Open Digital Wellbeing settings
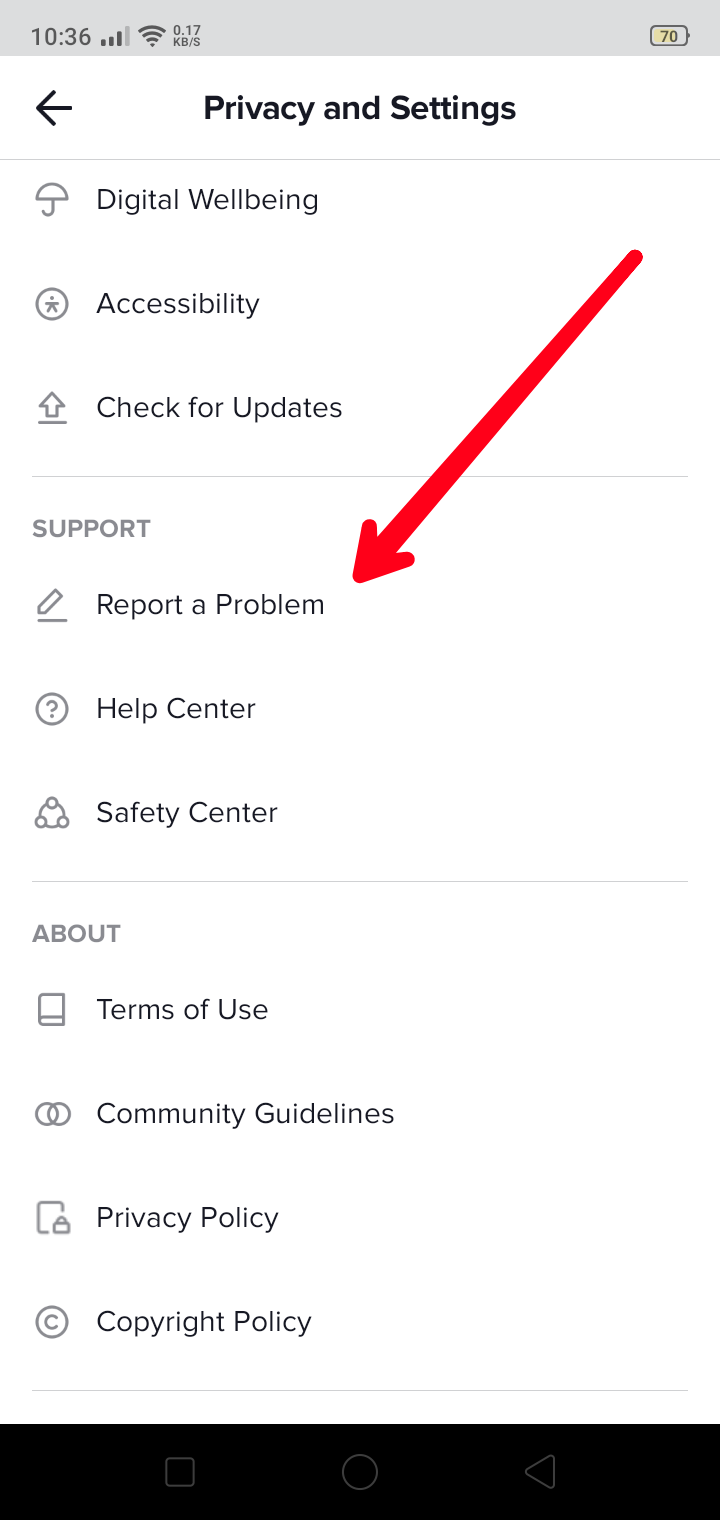The height and width of the screenshot is (1520, 720). (207, 200)
